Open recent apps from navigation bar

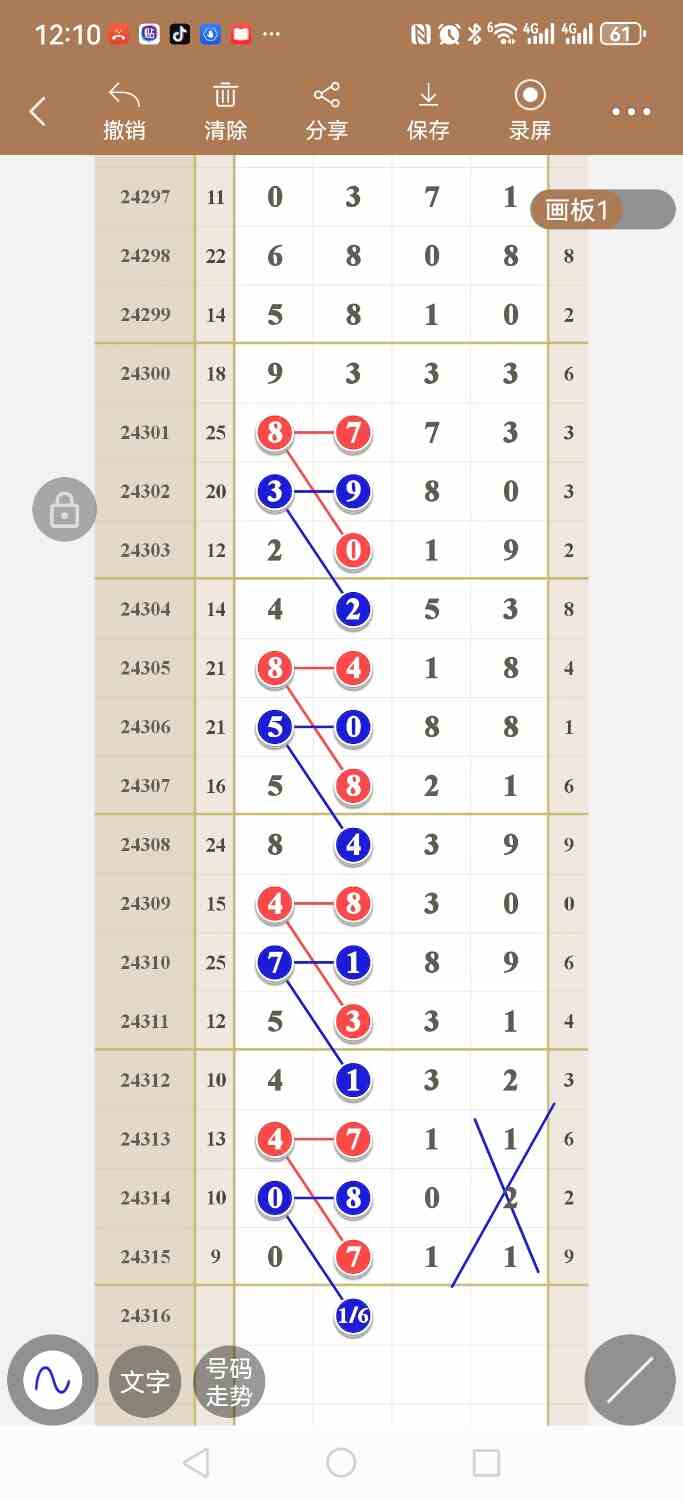click(486, 1463)
